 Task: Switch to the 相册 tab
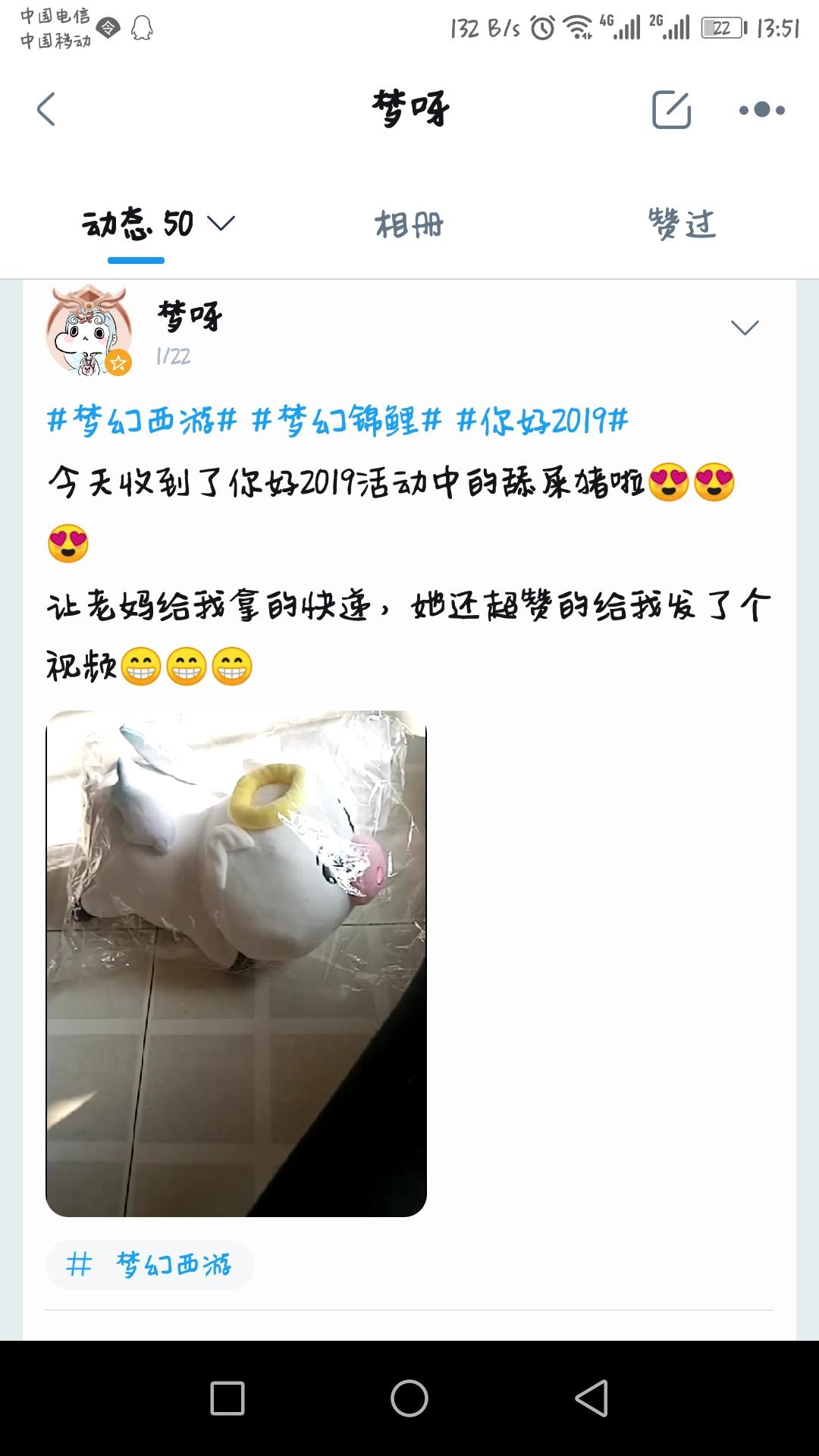coord(409,224)
